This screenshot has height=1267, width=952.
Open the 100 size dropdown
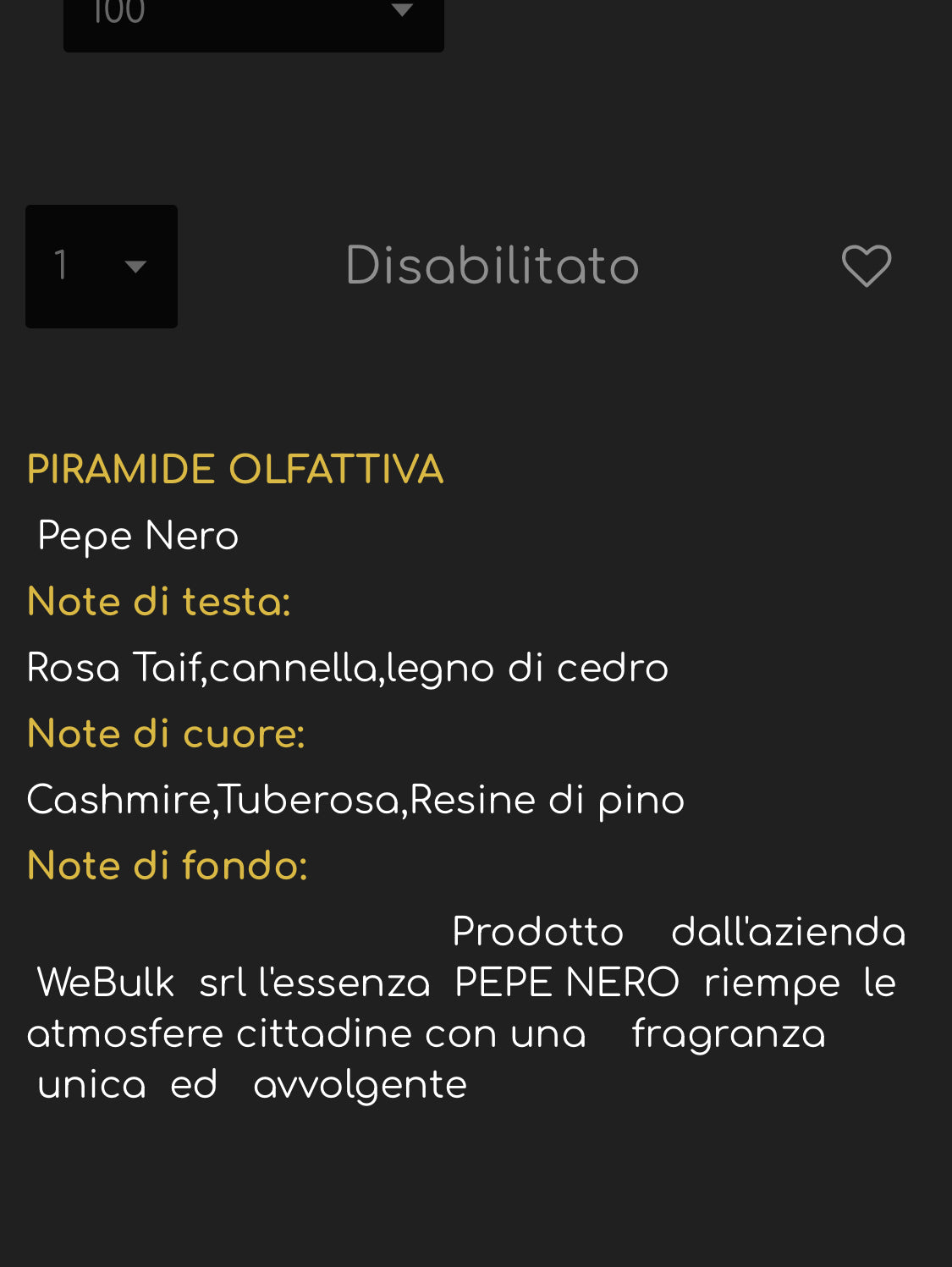click(x=253, y=19)
